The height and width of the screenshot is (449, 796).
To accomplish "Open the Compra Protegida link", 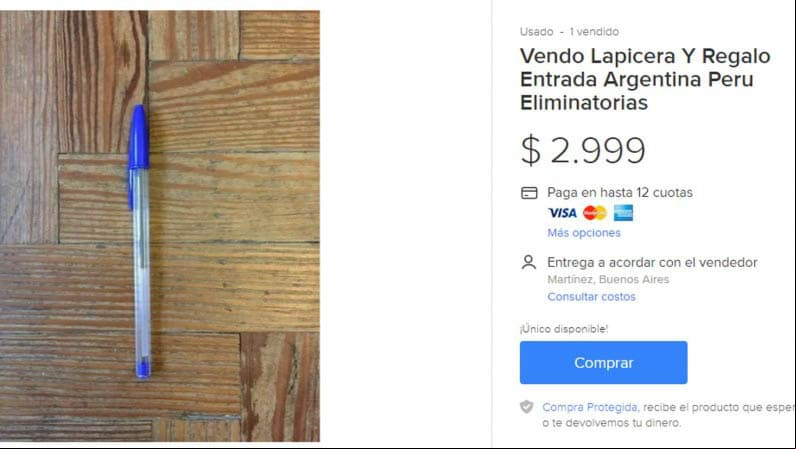I will point(589,407).
